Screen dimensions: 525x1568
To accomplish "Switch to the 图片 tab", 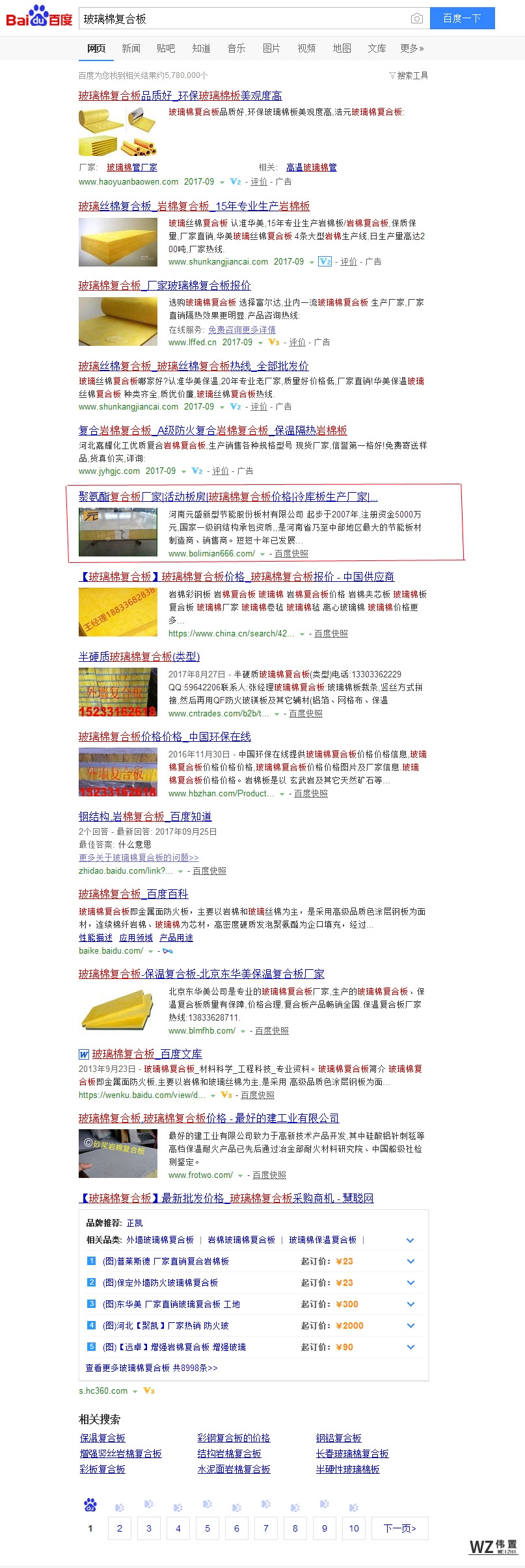I will point(271,48).
